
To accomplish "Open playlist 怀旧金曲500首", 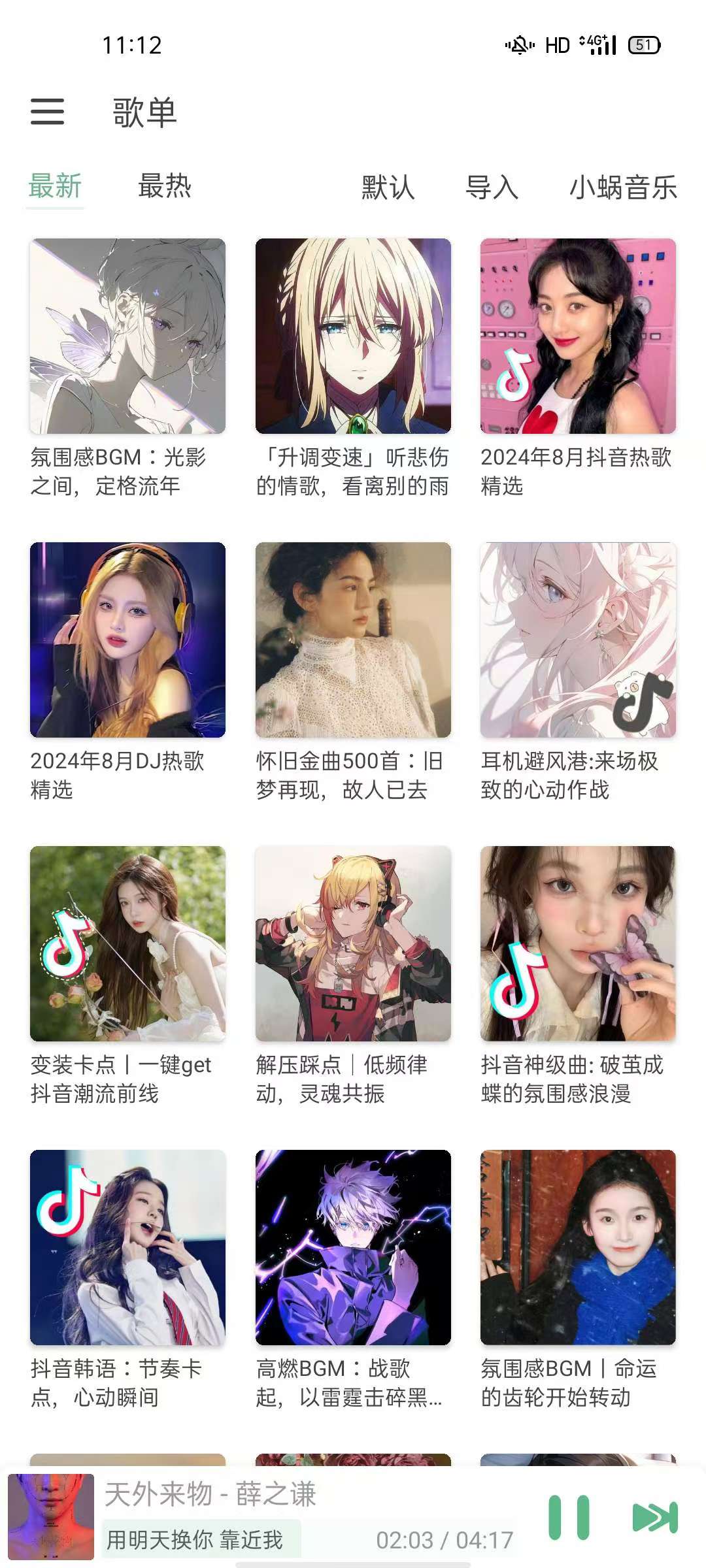I will [x=353, y=640].
